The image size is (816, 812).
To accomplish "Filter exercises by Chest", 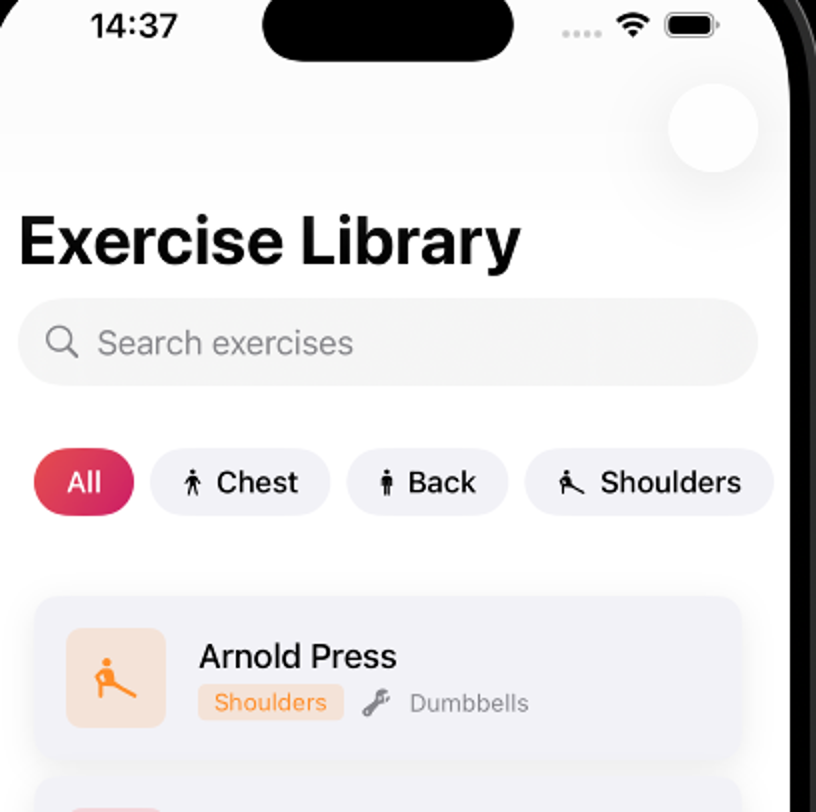I will click(240, 482).
